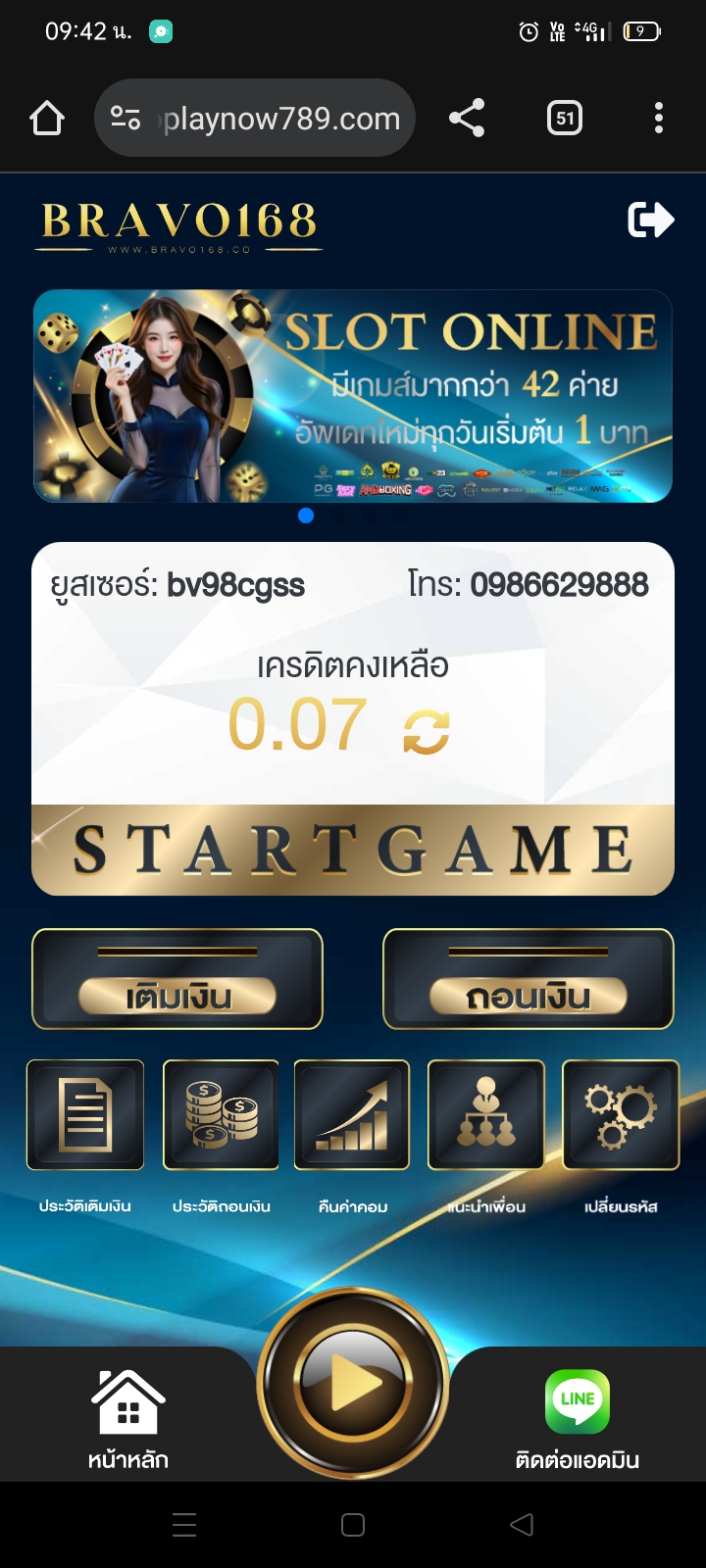Viewport: 706px width, 1568px height.
Task: Open the browser overflow menu
Action: (x=659, y=119)
